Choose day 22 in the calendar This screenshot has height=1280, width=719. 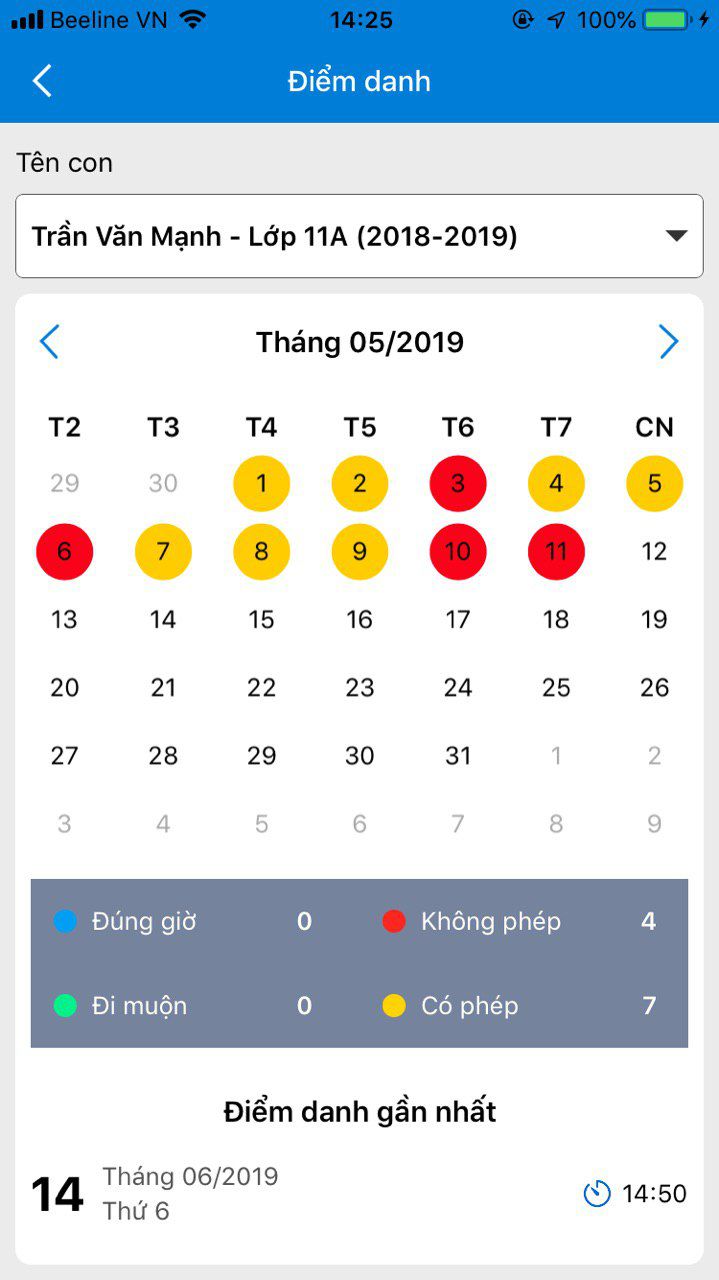tap(261, 688)
